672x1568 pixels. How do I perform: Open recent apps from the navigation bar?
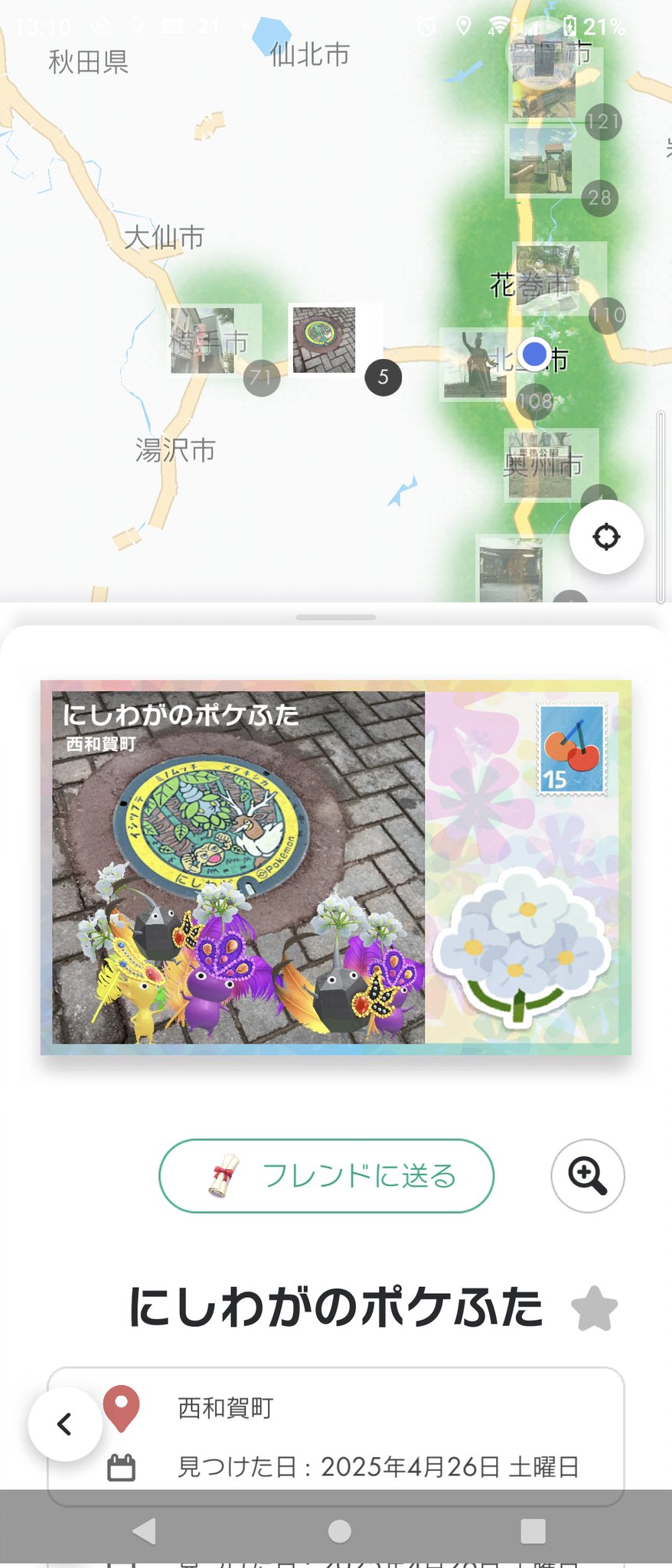click(533, 1530)
